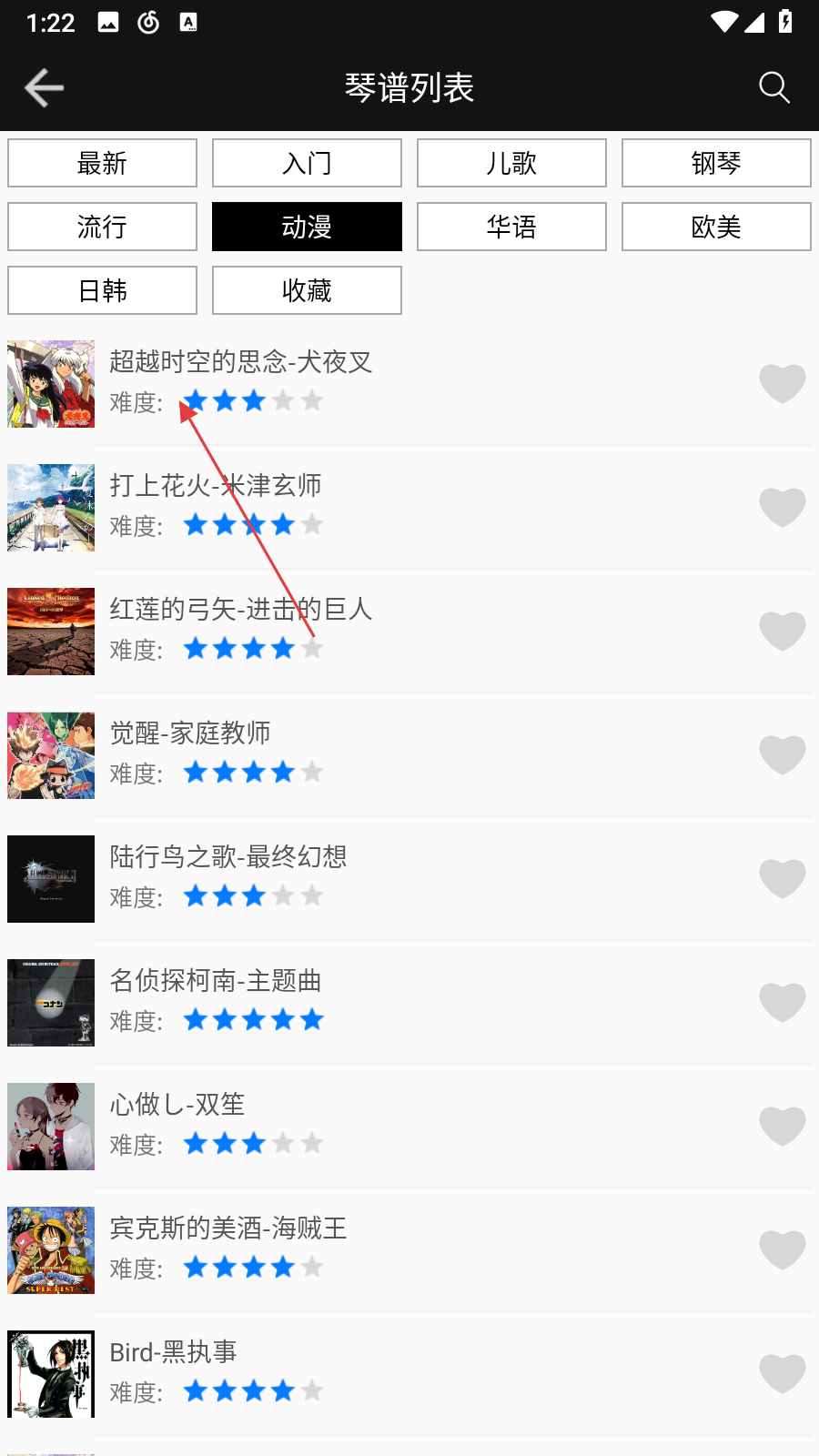Viewport: 819px width, 1456px height.
Task: Open the score 陆行鸟之歌-最终幻想
Action: click(x=227, y=857)
